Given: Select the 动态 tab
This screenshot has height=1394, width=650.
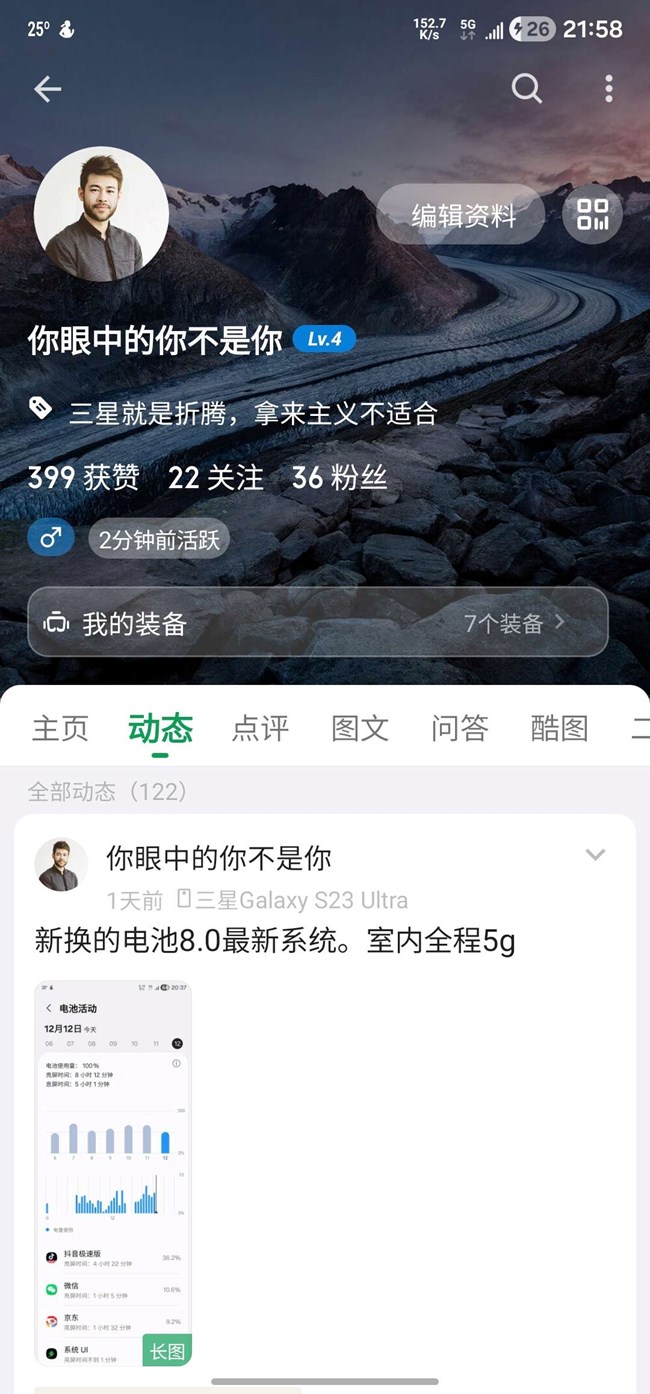Looking at the screenshot, I should coord(160,728).
